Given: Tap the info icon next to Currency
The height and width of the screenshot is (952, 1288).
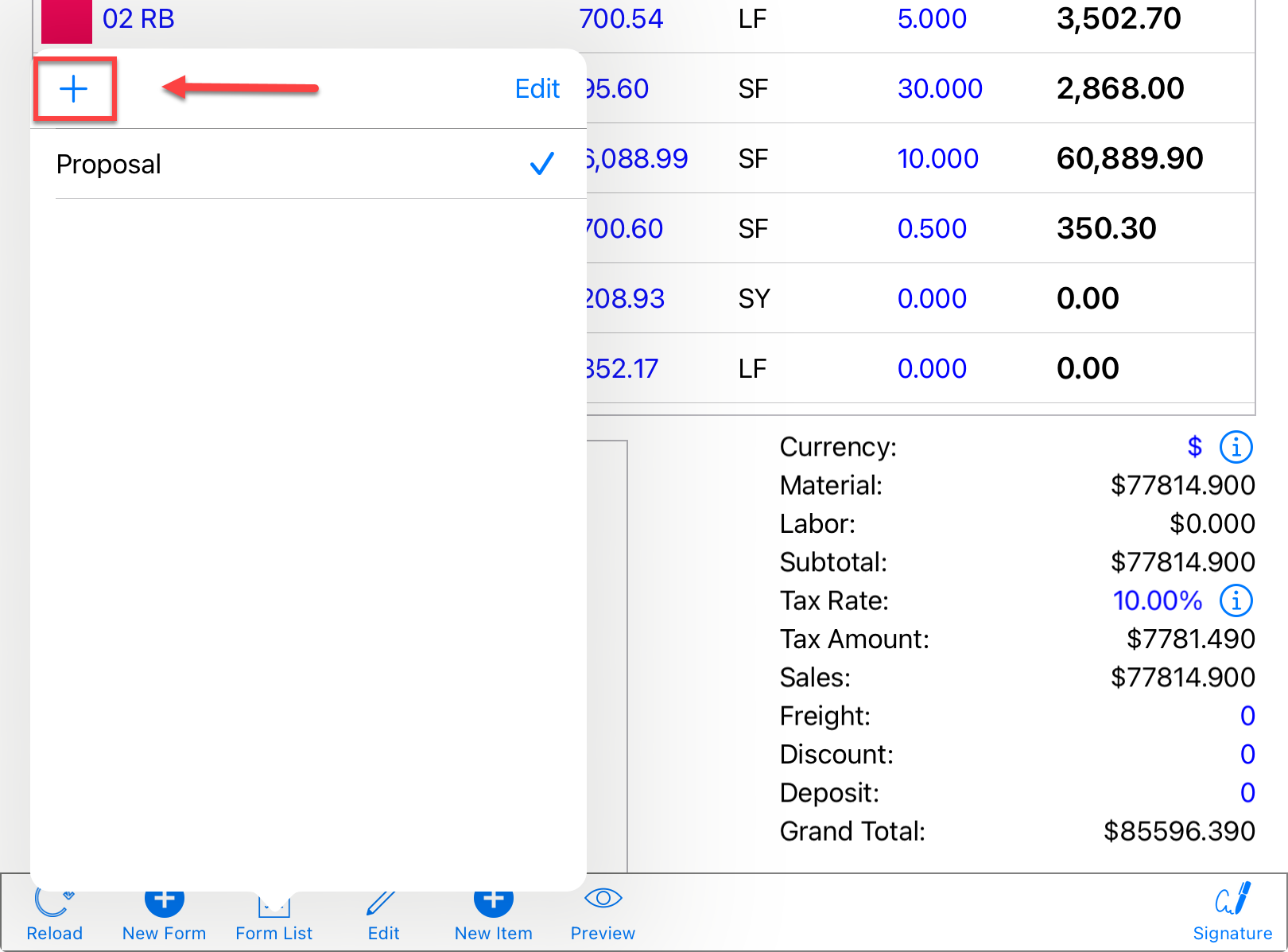Looking at the screenshot, I should tap(1236, 447).
